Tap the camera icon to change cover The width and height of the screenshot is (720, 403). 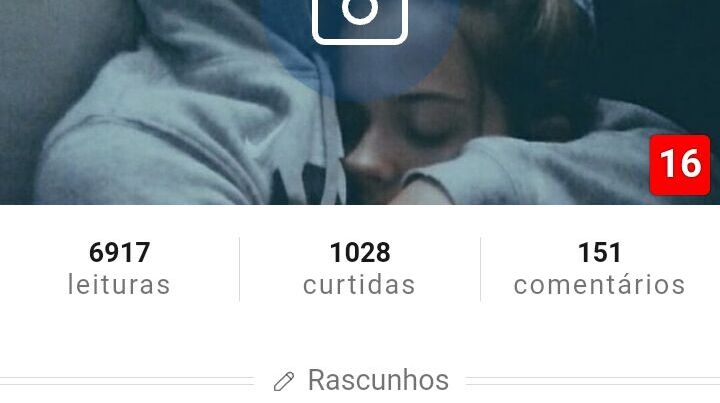pyautogui.click(x=360, y=15)
